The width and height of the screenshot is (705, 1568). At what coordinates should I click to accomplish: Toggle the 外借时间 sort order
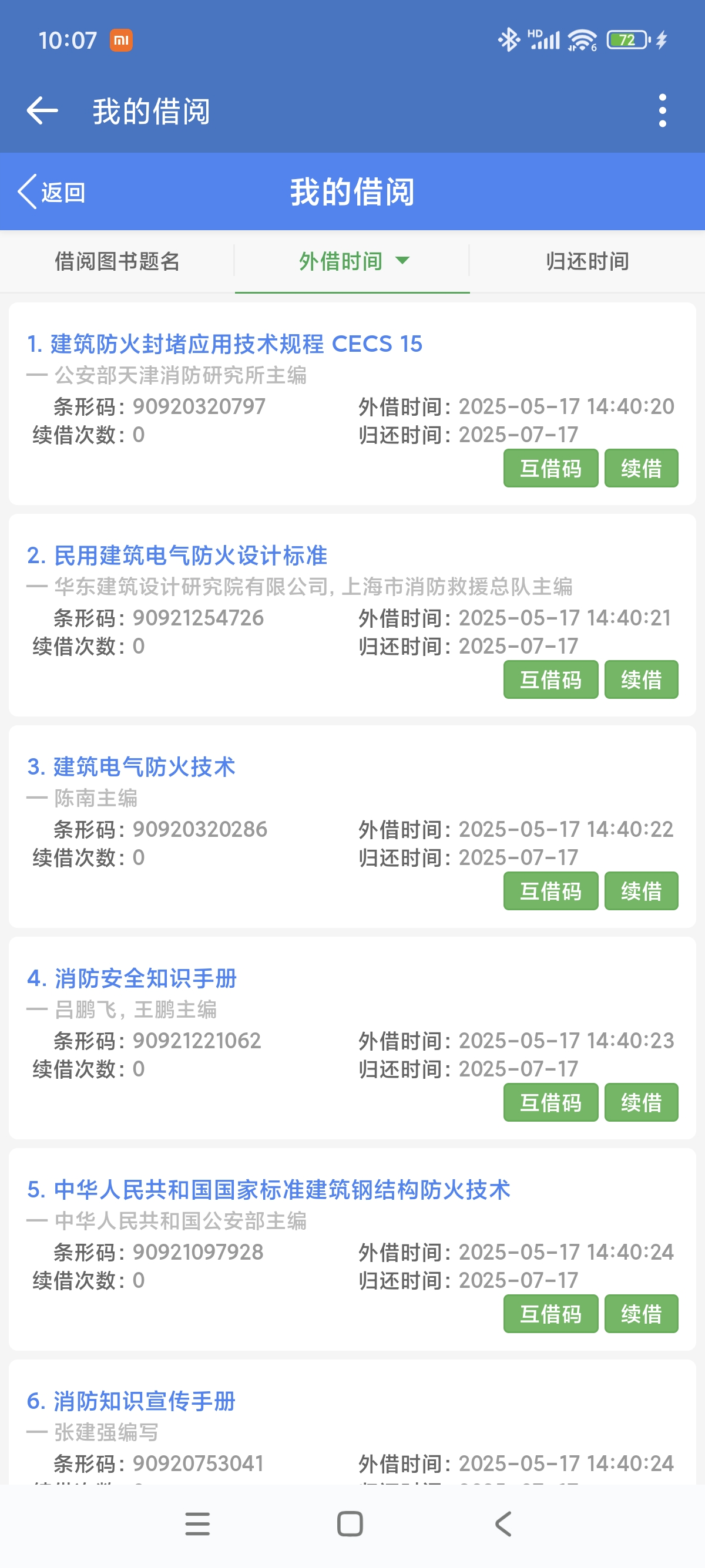click(352, 261)
